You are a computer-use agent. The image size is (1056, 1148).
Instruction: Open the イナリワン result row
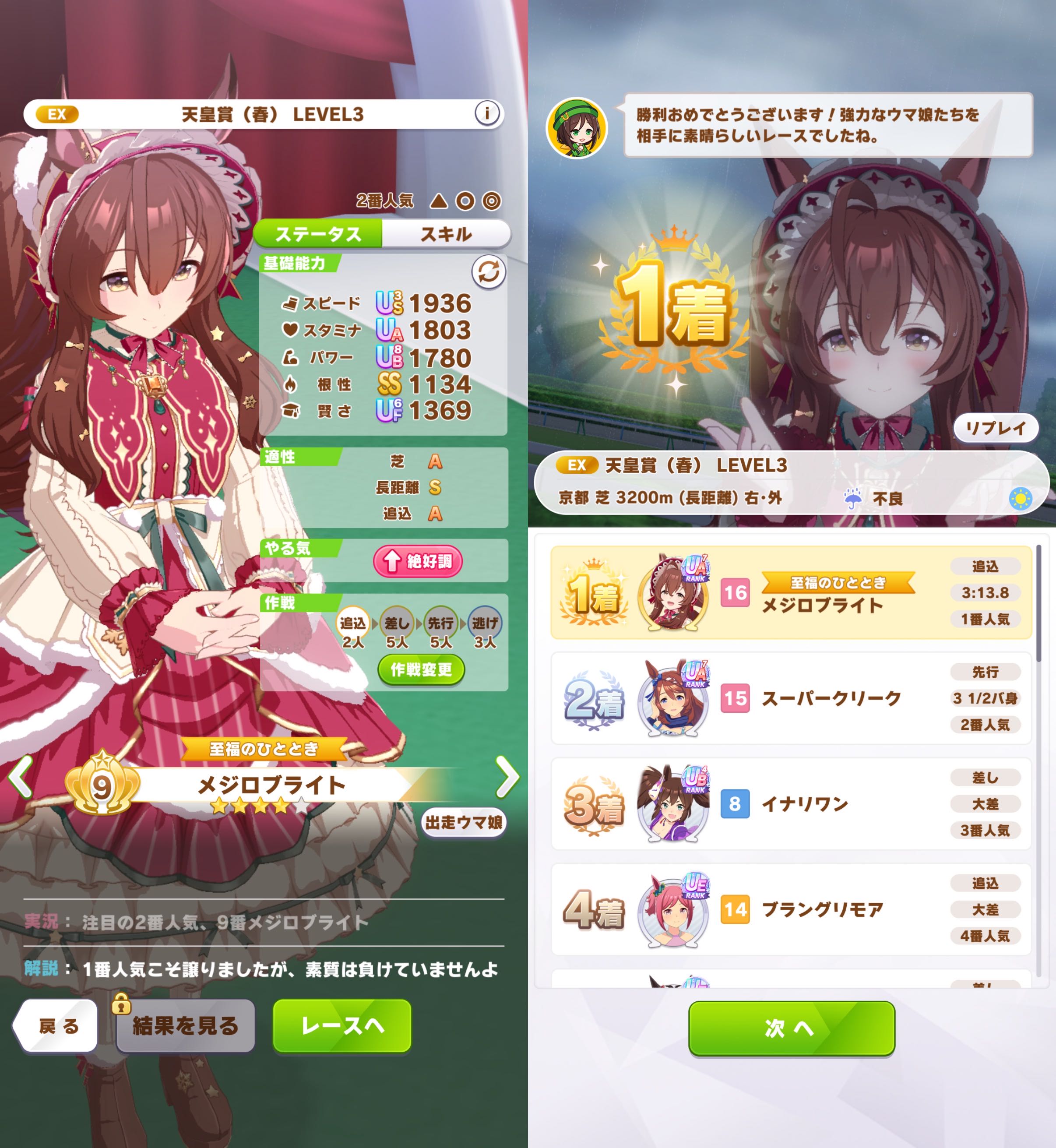tap(791, 804)
